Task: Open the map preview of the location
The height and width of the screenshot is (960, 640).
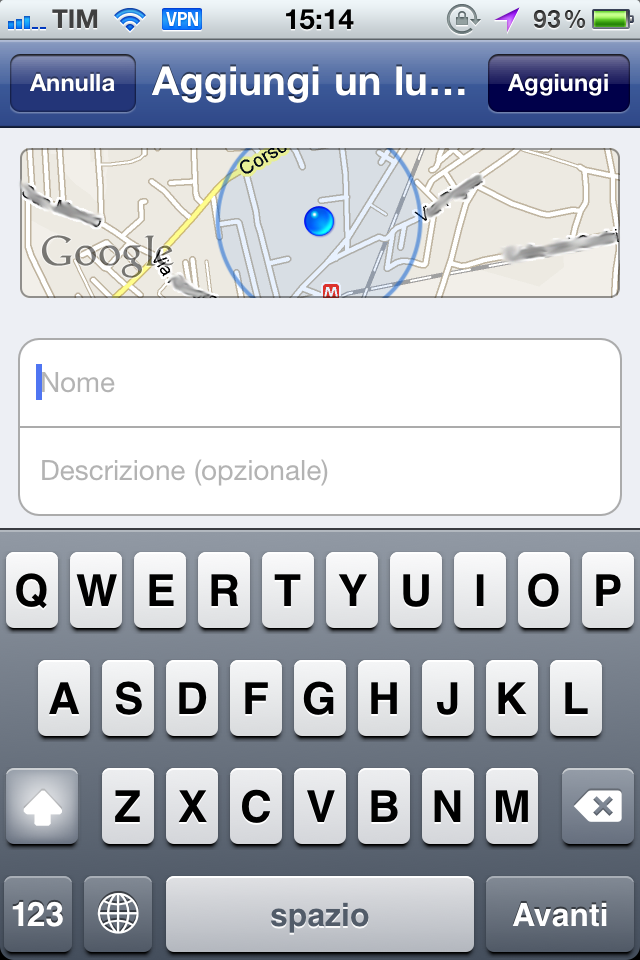Action: (x=320, y=223)
